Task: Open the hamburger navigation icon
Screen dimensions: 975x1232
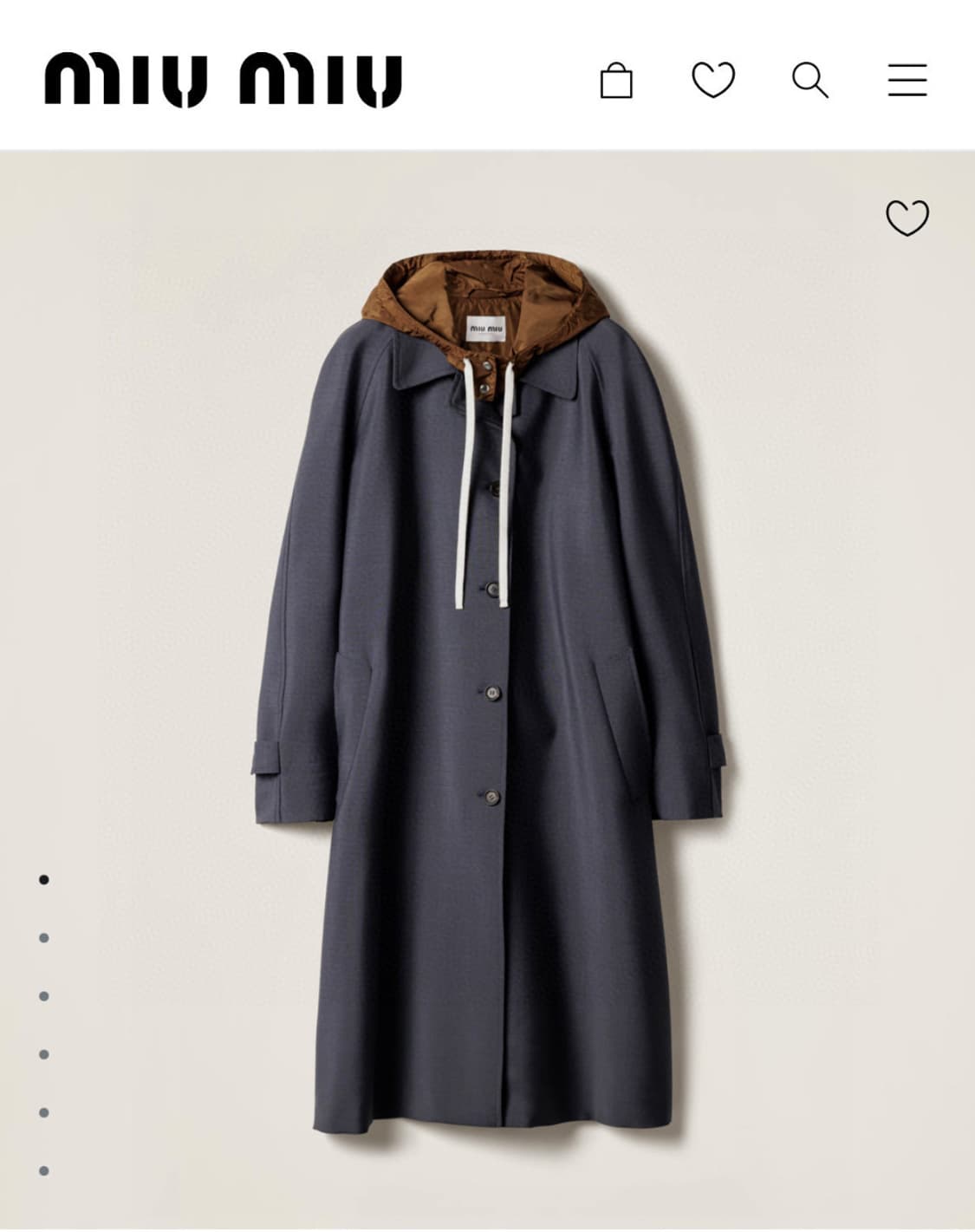Action: pyautogui.click(x=907, y=80)
